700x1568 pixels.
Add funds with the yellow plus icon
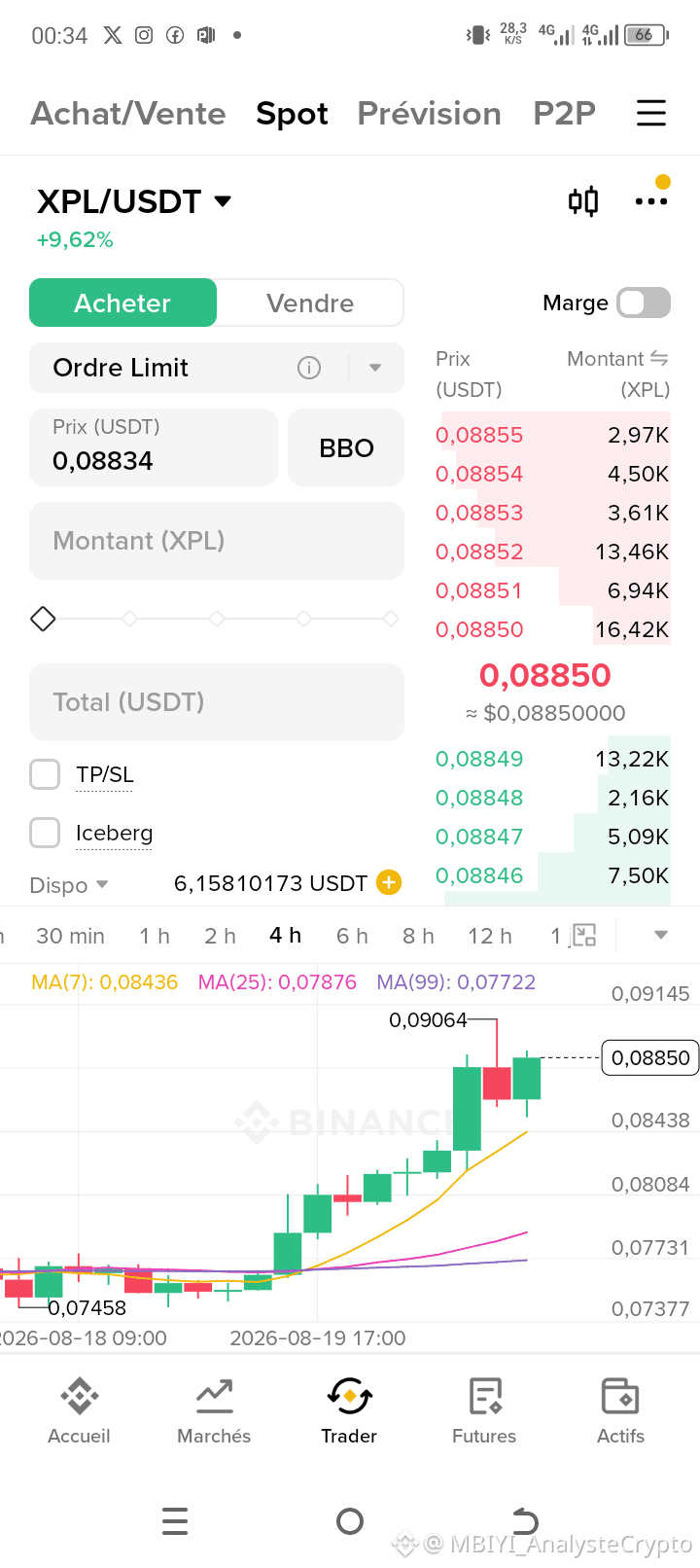[x=389, y=882]
